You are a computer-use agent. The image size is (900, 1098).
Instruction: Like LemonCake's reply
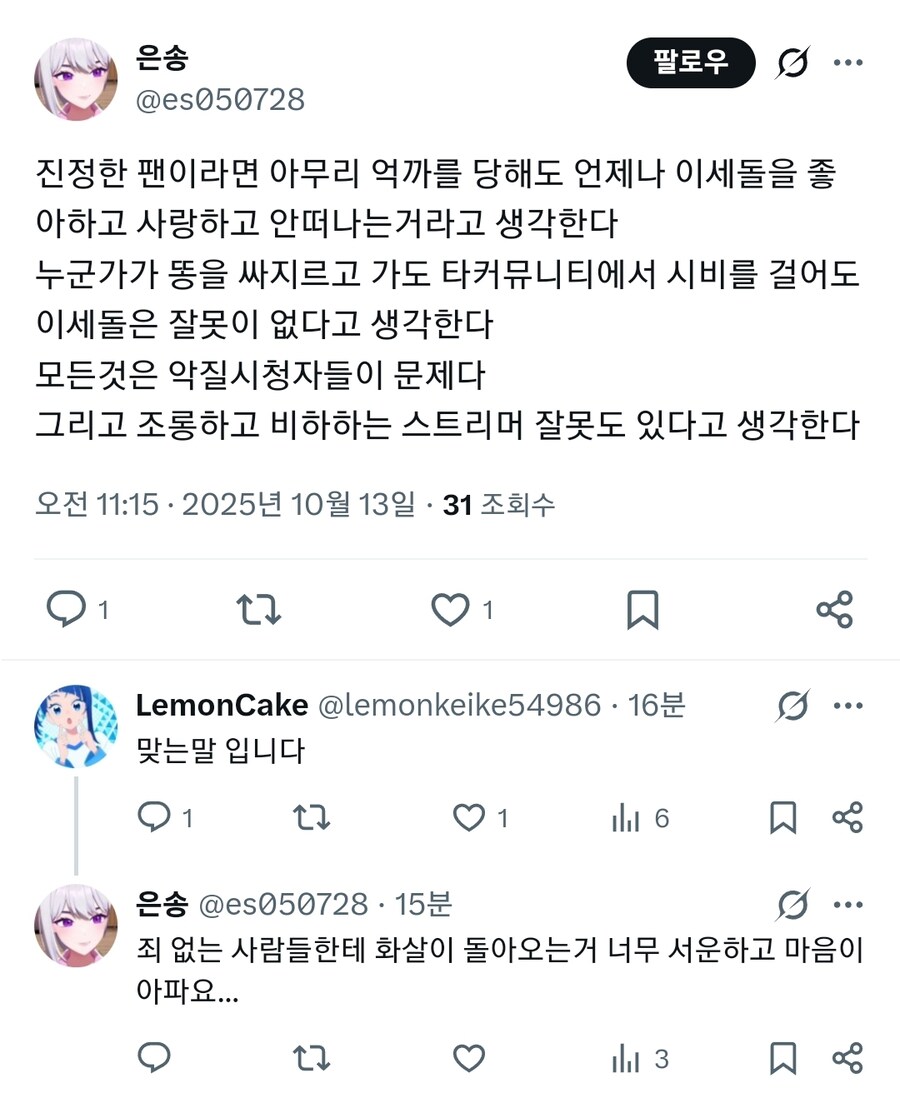469,819
